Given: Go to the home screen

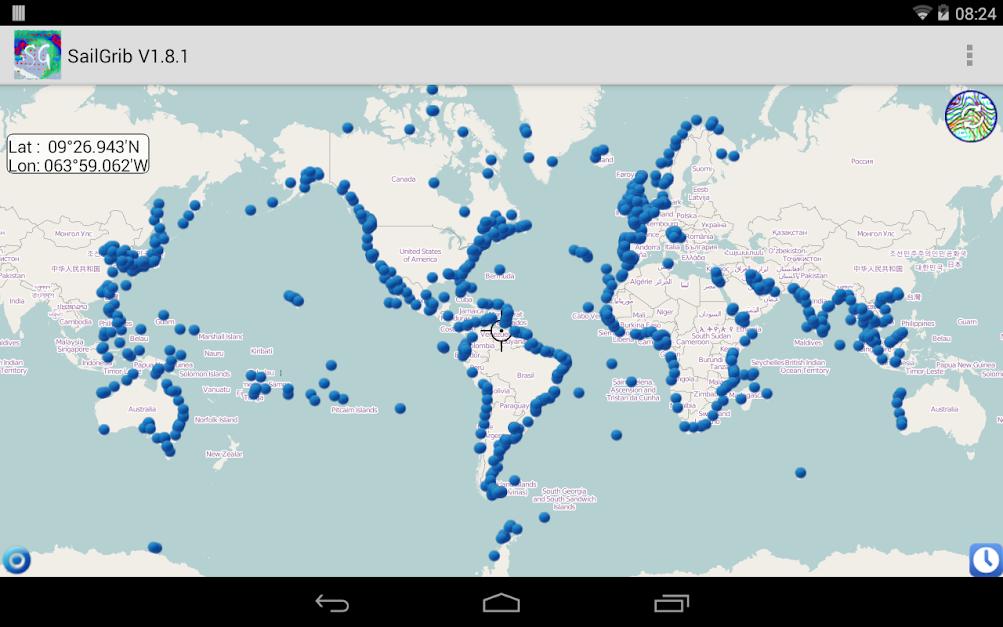Looking at the screenshot, I should [501, 603].
